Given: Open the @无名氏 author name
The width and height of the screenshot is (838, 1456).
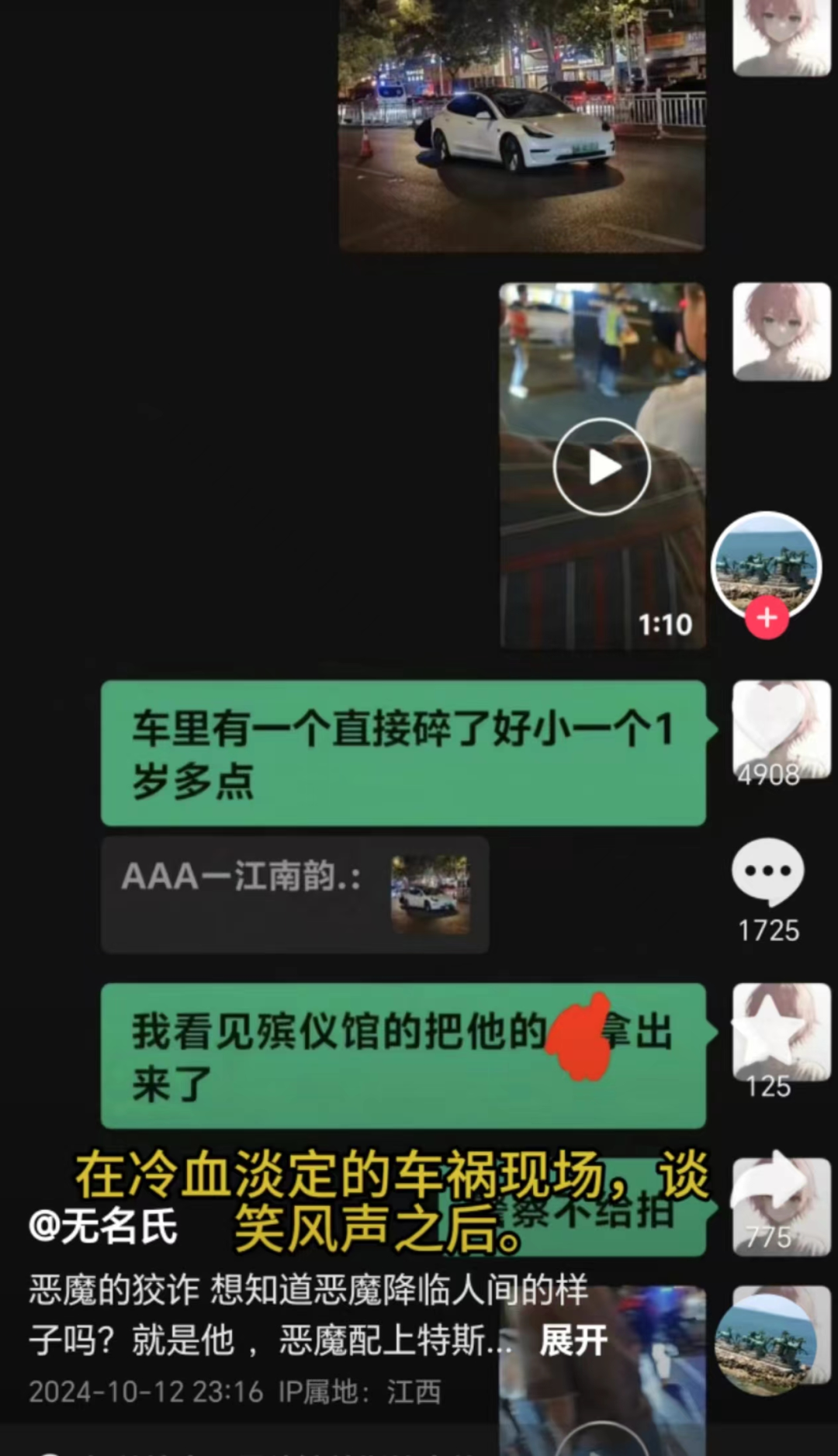Looking at the screenshot, I should 103,1227.
